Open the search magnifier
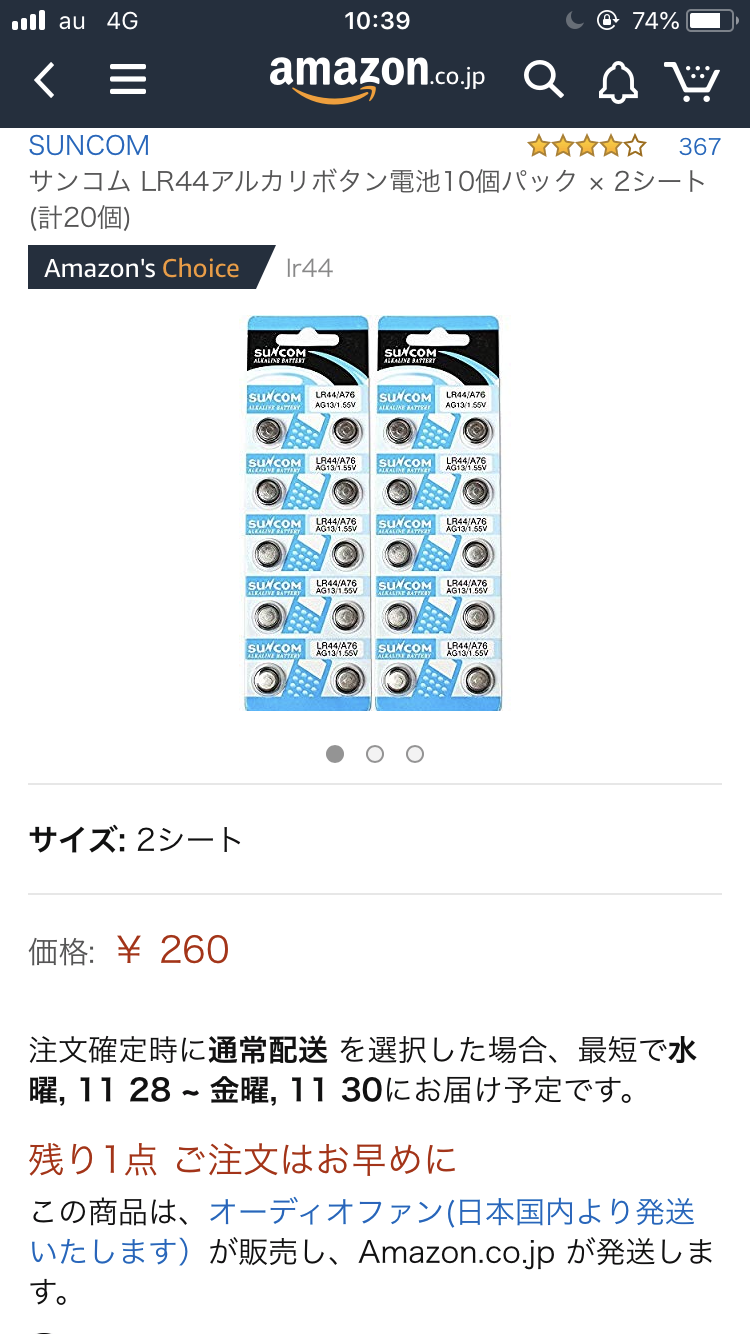750x1334 pixels. pos(544,79)
